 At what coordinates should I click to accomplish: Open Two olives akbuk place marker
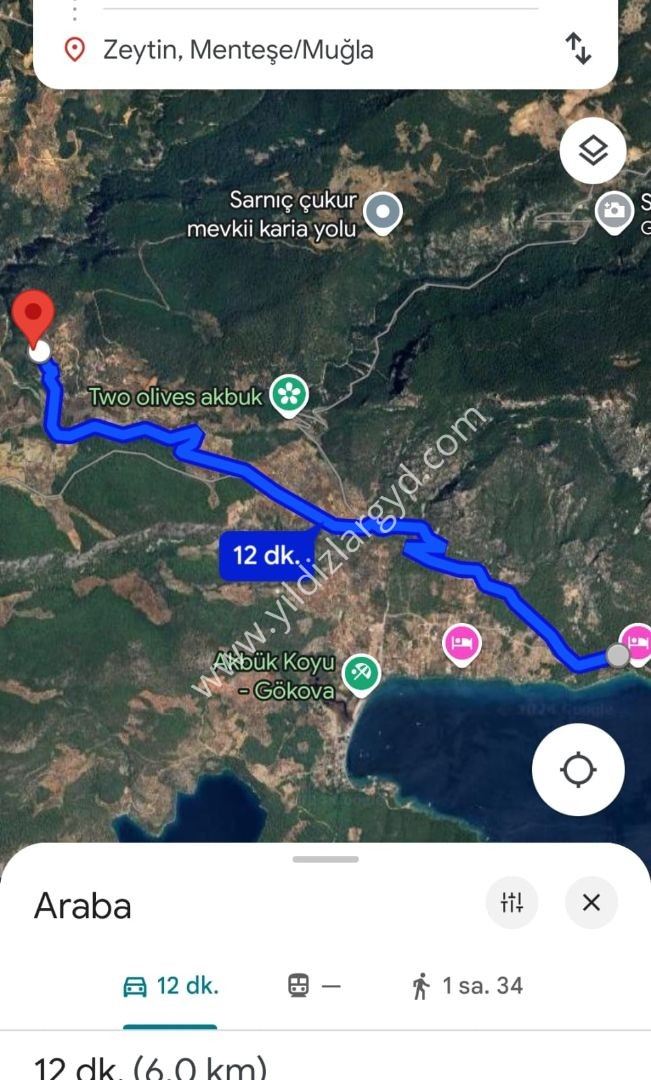[x=289, y=395]
